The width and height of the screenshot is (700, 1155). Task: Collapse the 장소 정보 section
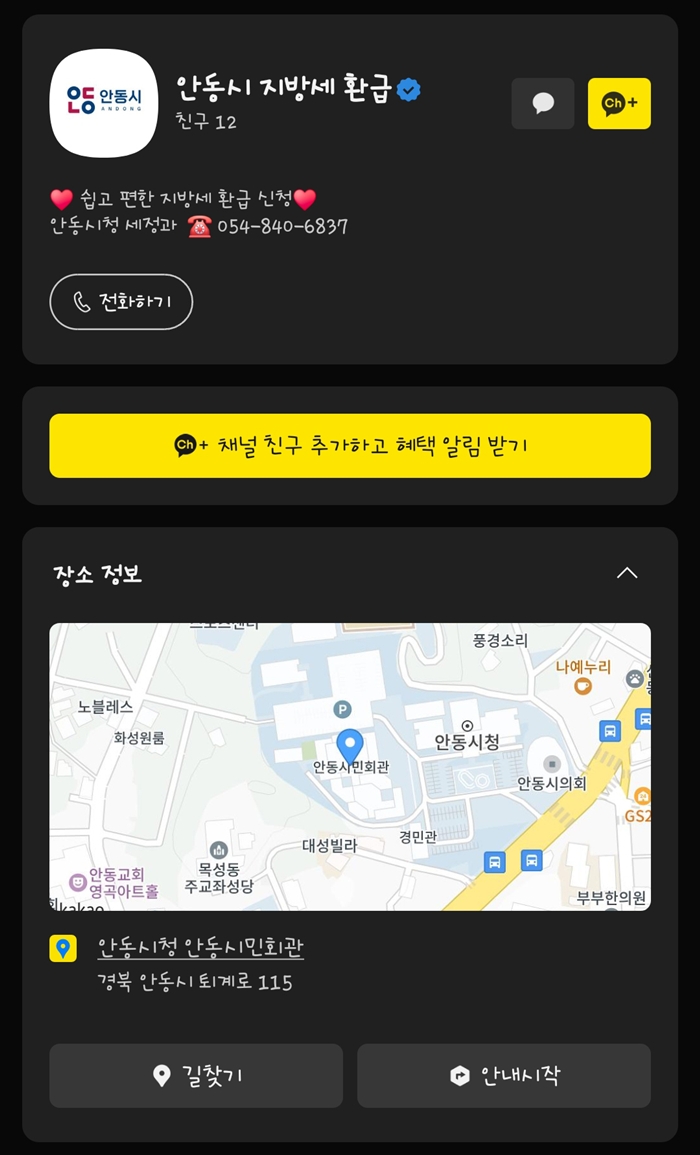(626, 573)
